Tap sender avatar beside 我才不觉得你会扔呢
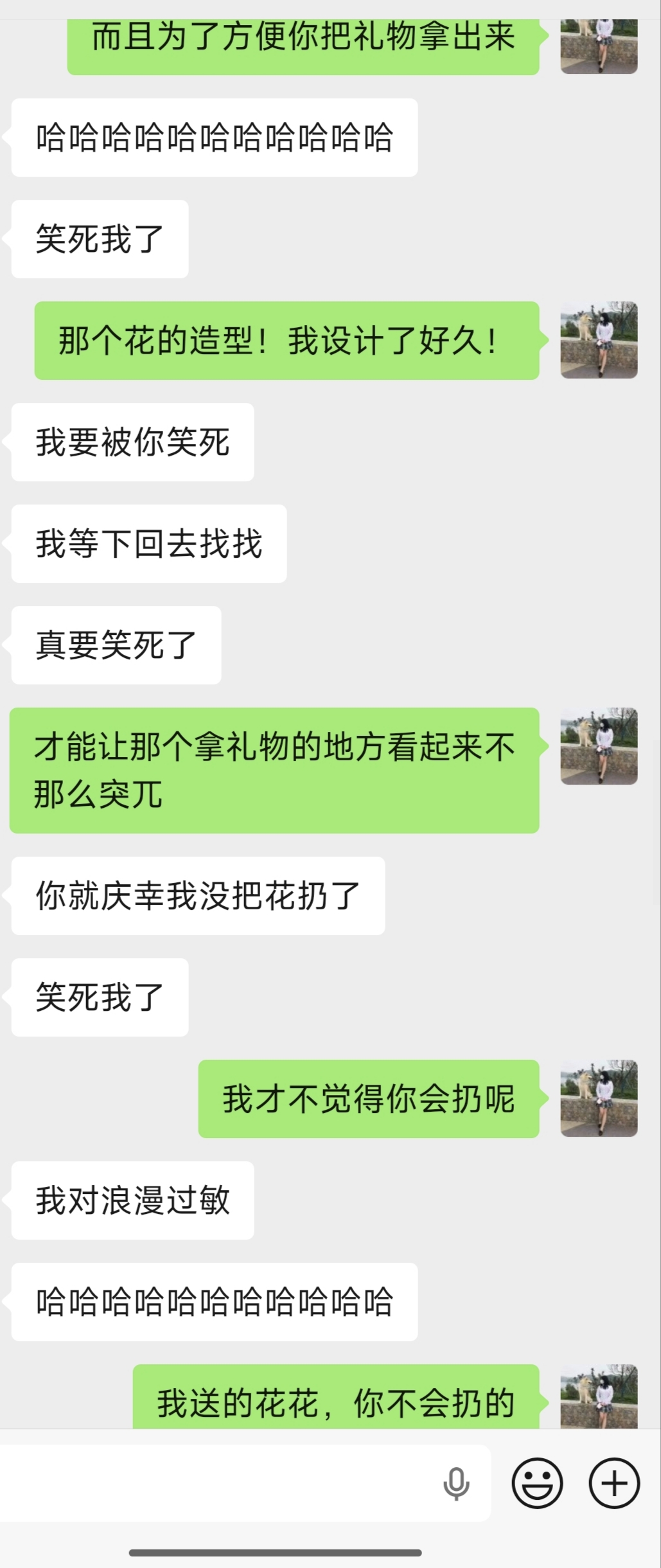 click(x=599, y=1098)
